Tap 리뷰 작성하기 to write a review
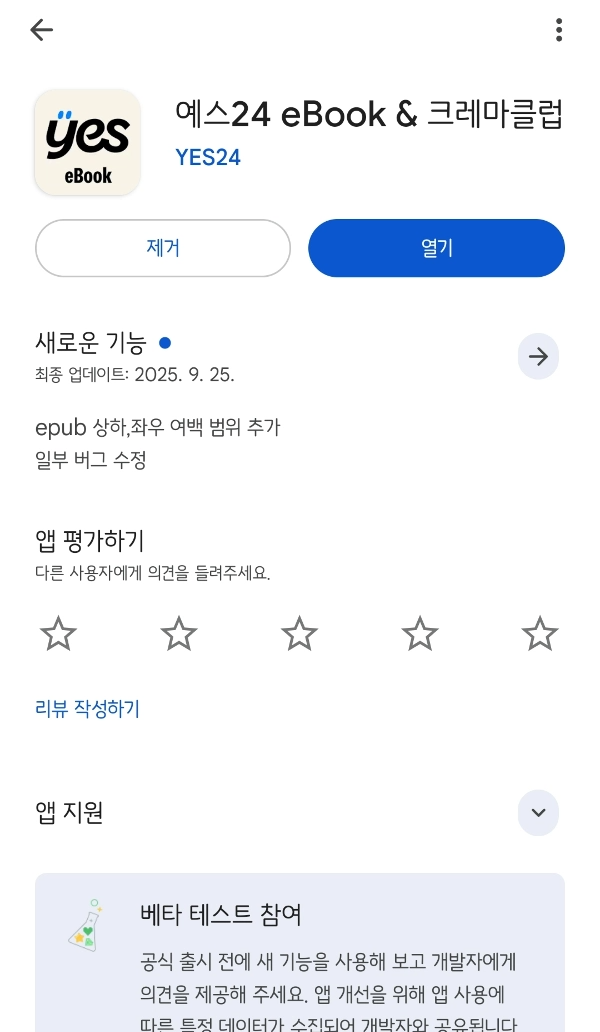Screen dimensions: 600x1032 coord(88,709)
